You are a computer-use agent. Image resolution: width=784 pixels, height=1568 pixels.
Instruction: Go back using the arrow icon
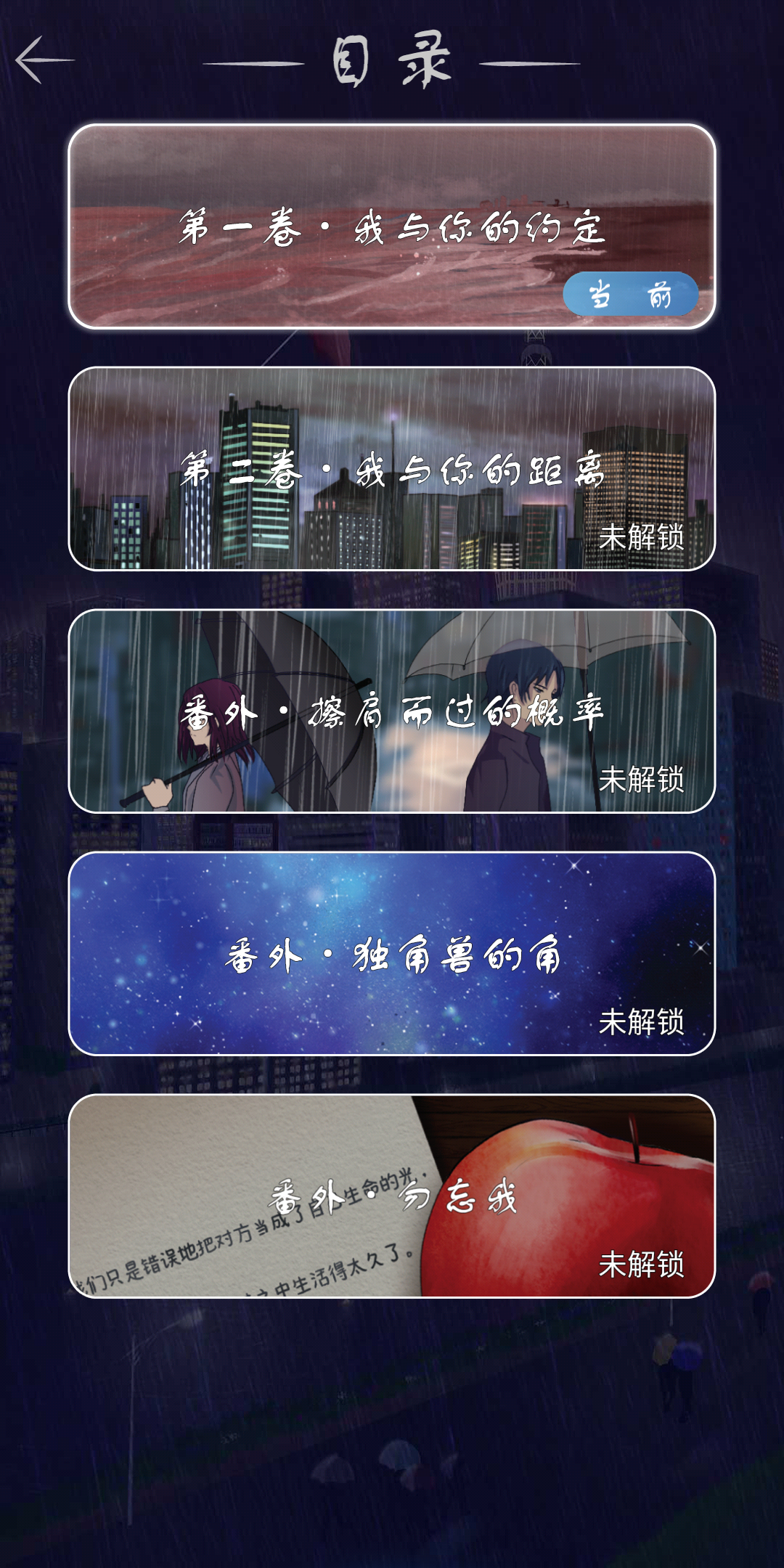[x=45, y=60]
